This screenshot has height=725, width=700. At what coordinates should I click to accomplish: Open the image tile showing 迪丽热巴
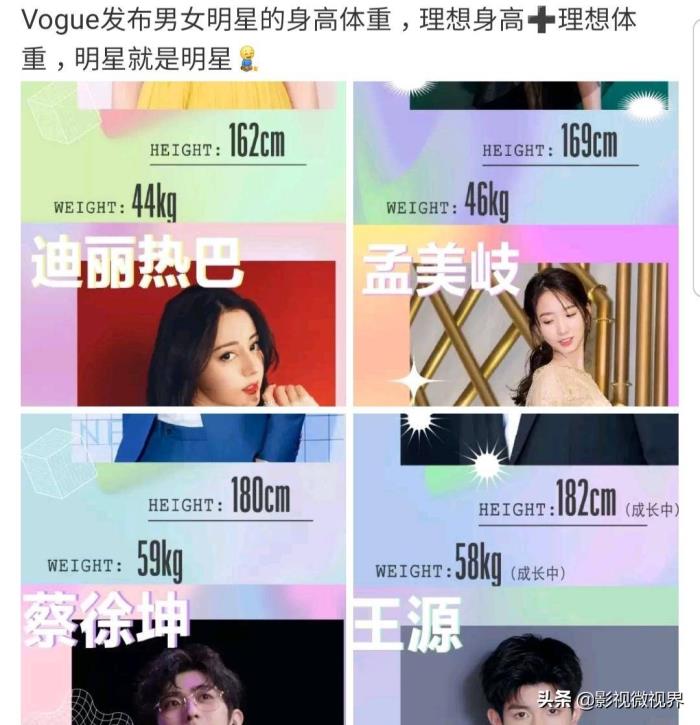[x=183, y=245]
